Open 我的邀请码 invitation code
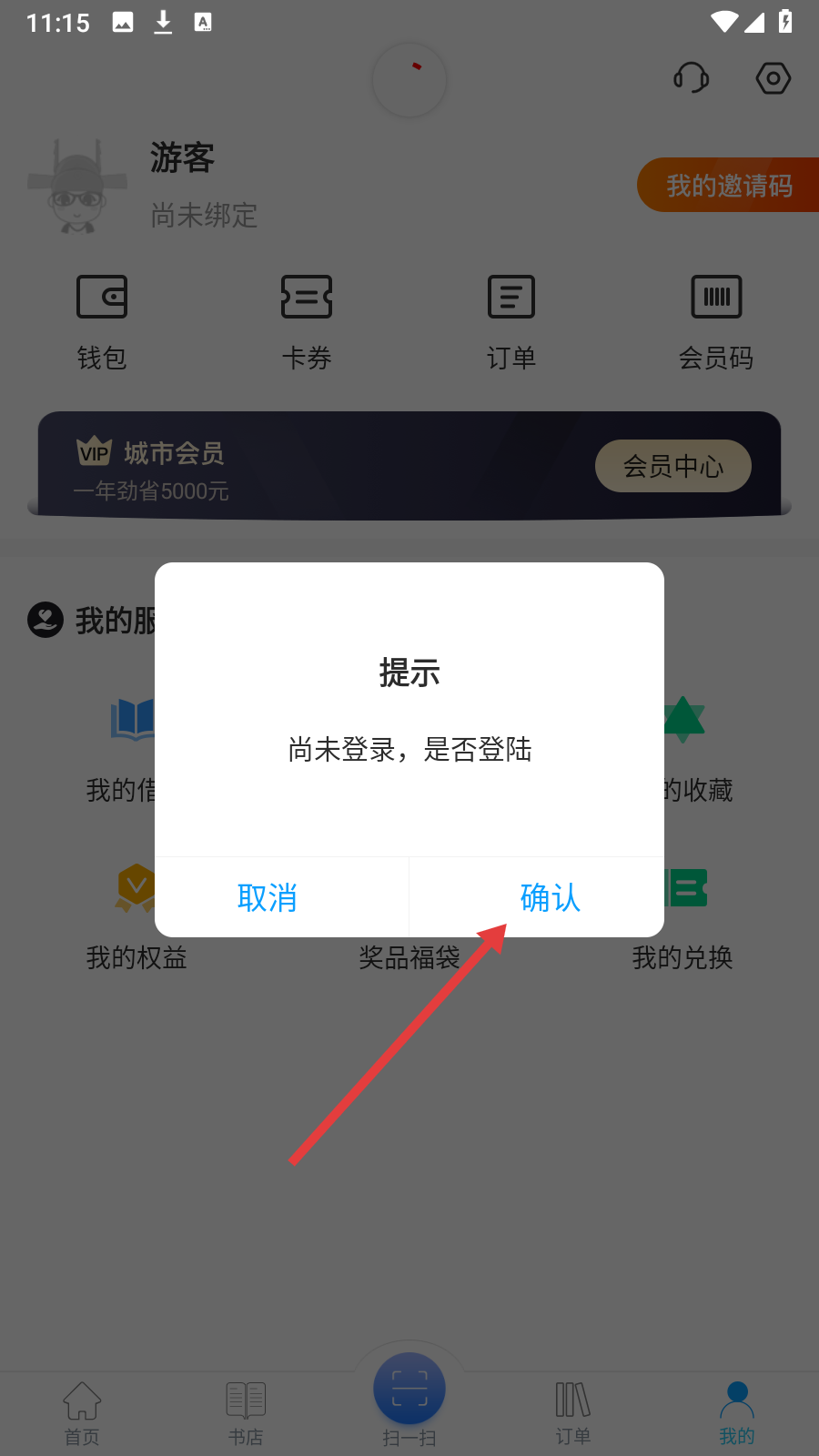The height and width of the screenshot is (1456, 819). click(729, 186)
